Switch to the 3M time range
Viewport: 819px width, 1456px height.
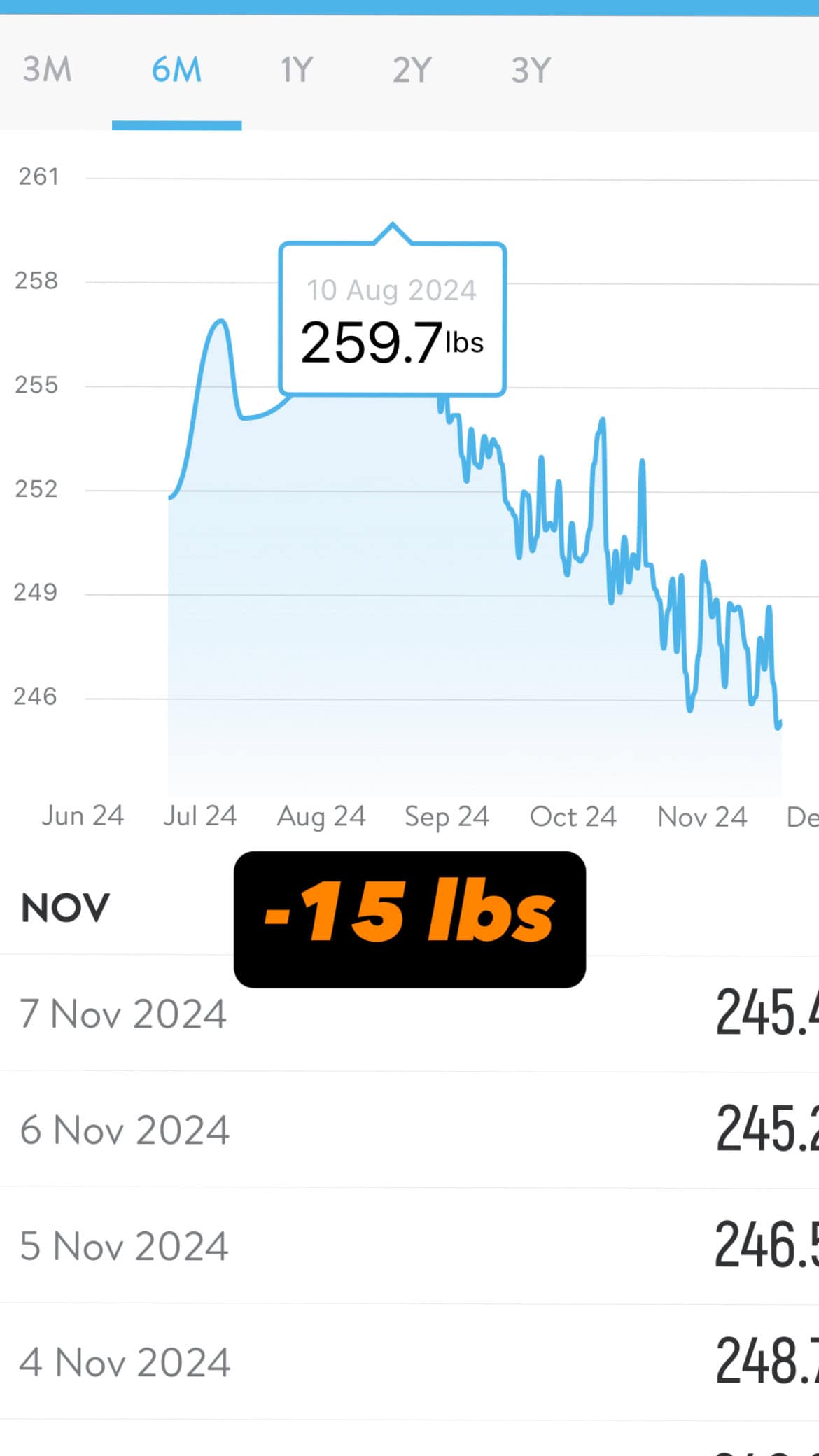pyautogui.click(x=48, y=70)
